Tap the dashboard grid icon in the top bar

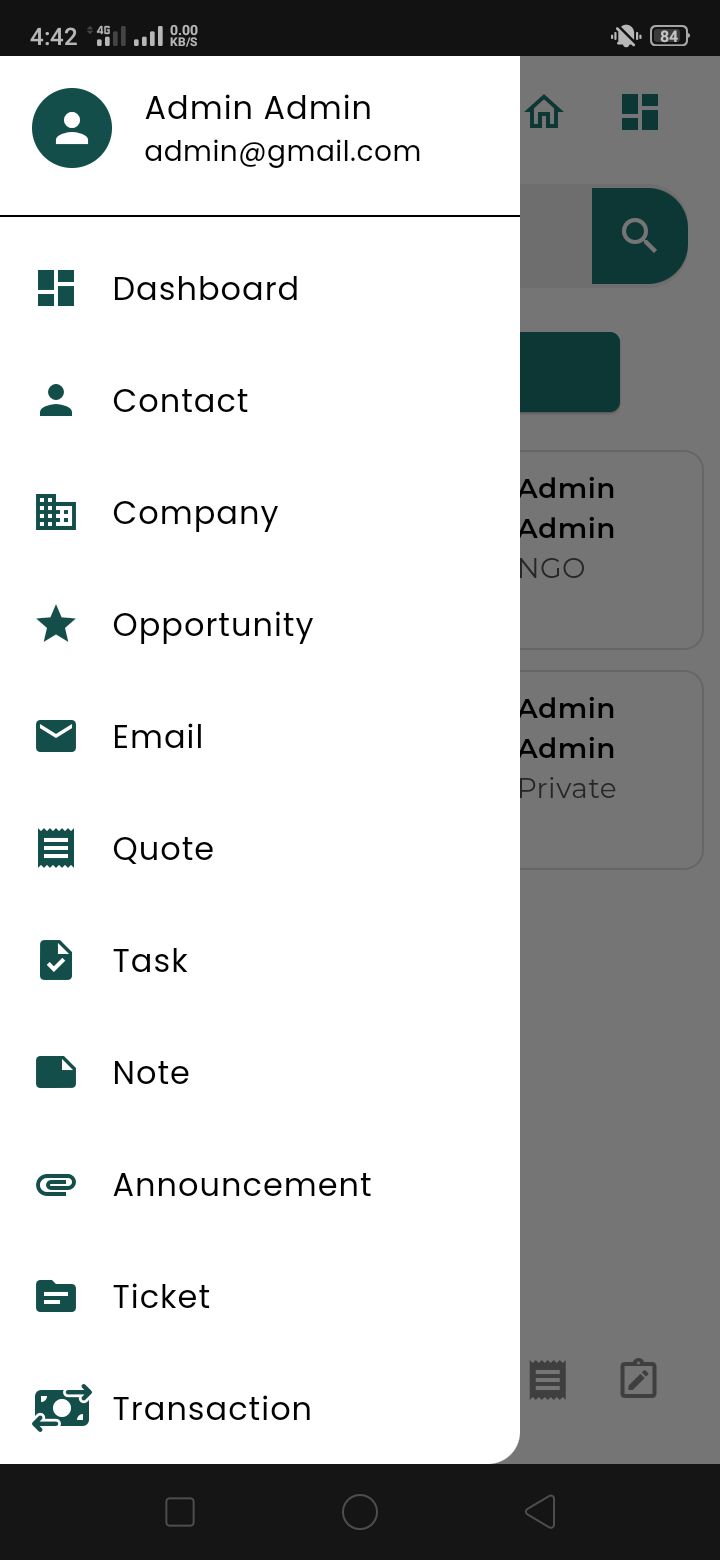pyautogui.click(x=640, y=112)
